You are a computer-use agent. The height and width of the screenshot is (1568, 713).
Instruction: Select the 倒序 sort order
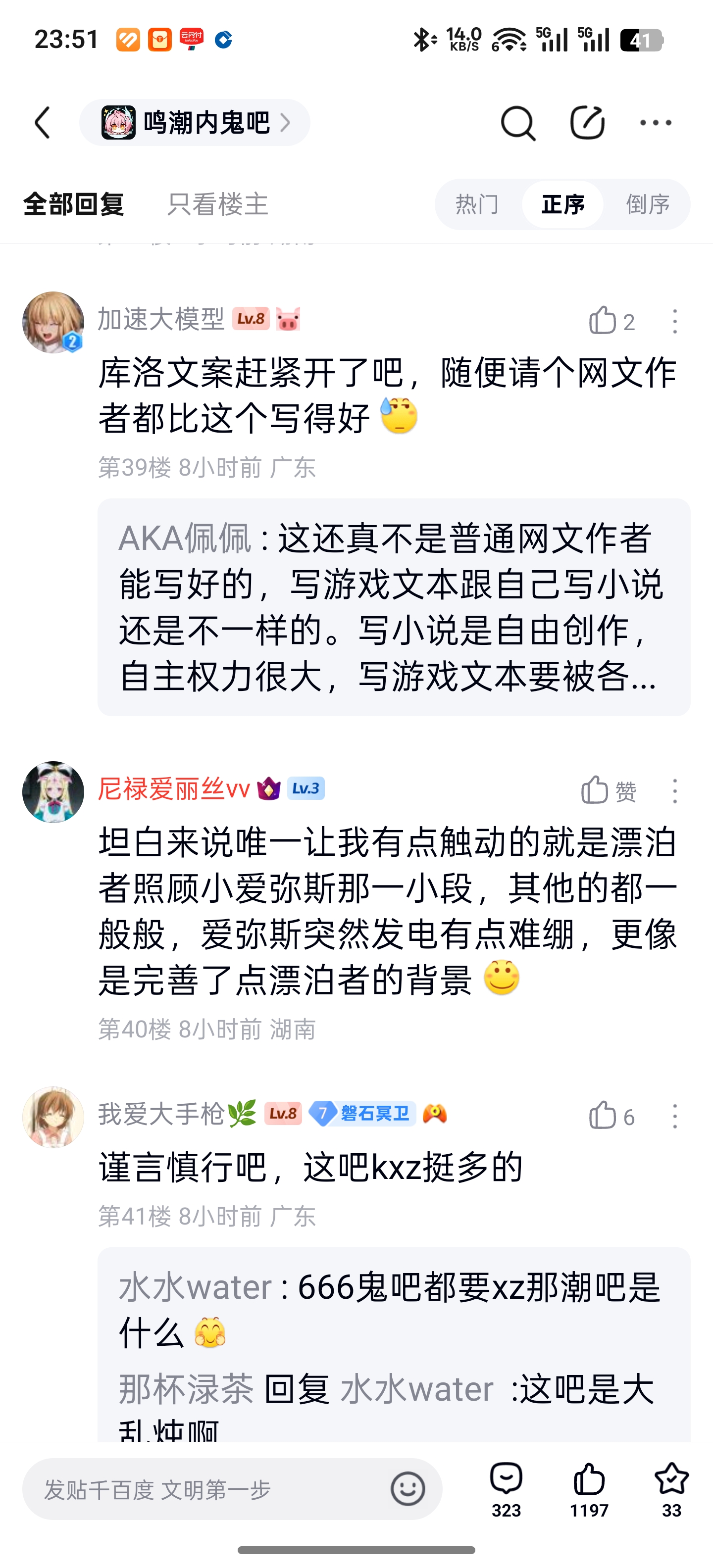(x=648, y=204)
